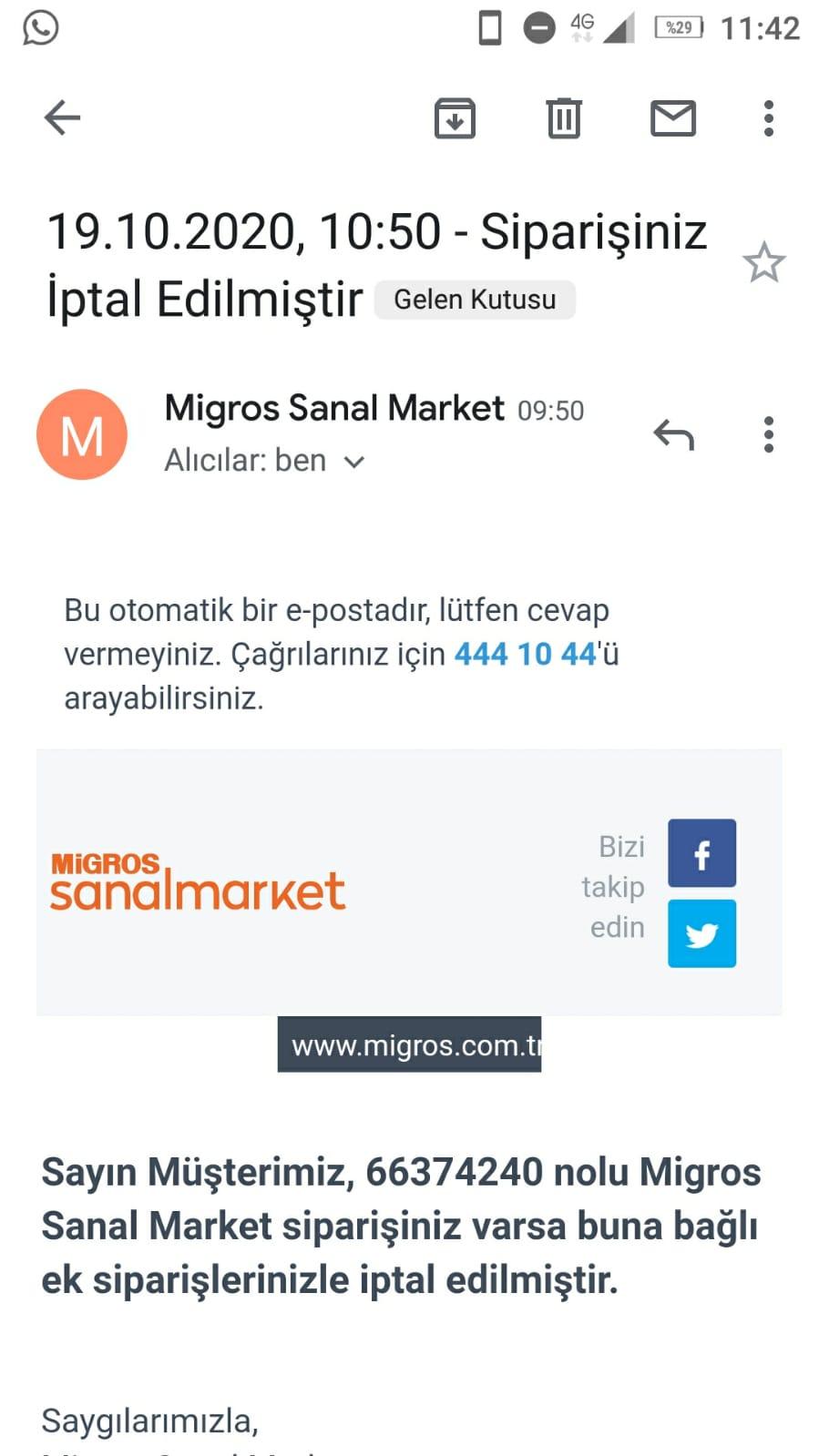
Task: Call the 444 10 44 phone link
Action: [525, 654]
